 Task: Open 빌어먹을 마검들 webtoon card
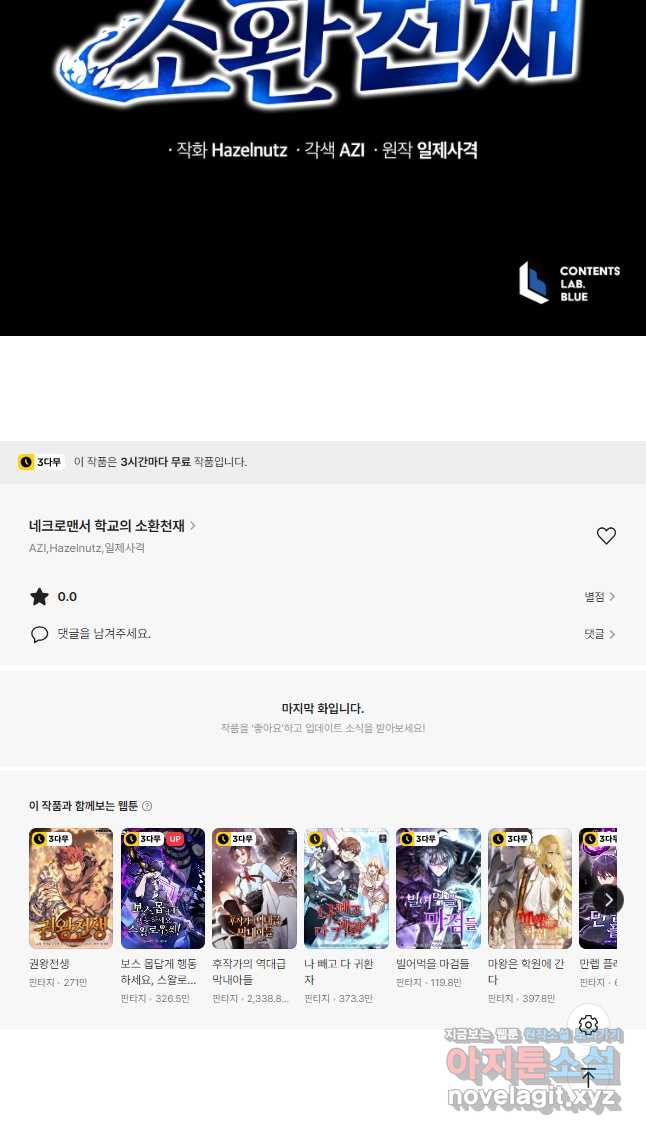(x=438, y=889)
